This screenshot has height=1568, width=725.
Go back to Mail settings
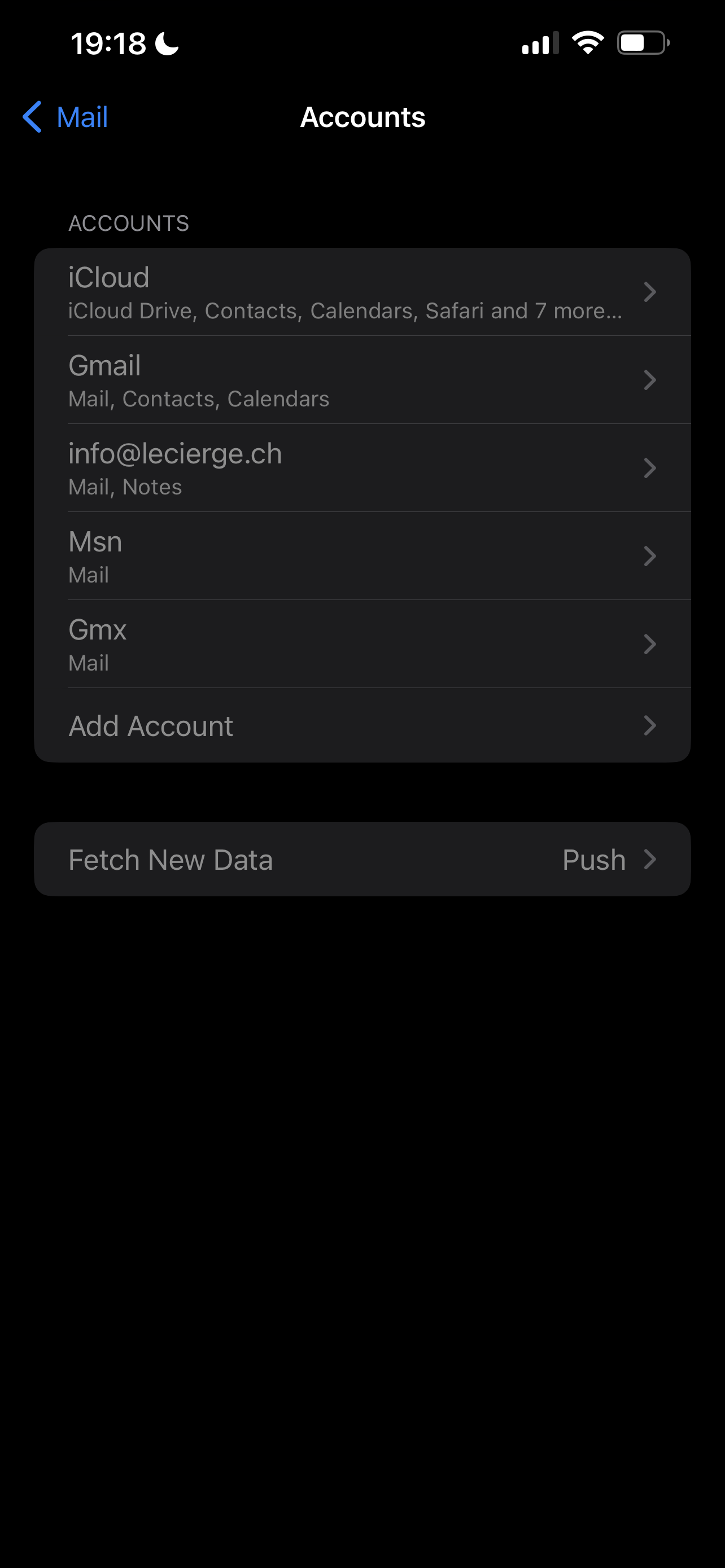coord(65,117)
